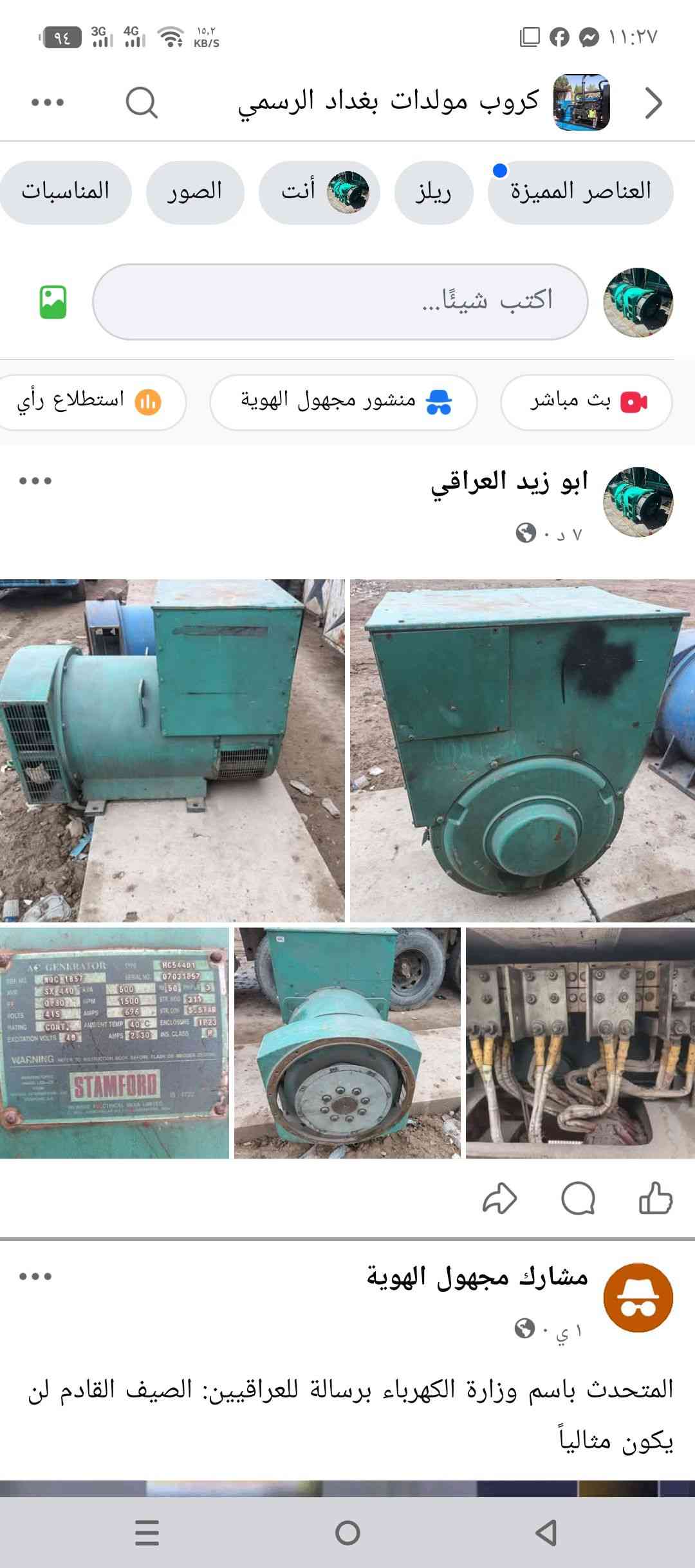Comment on ابو زيد العراقي's generator post

tap(578, 1198)
